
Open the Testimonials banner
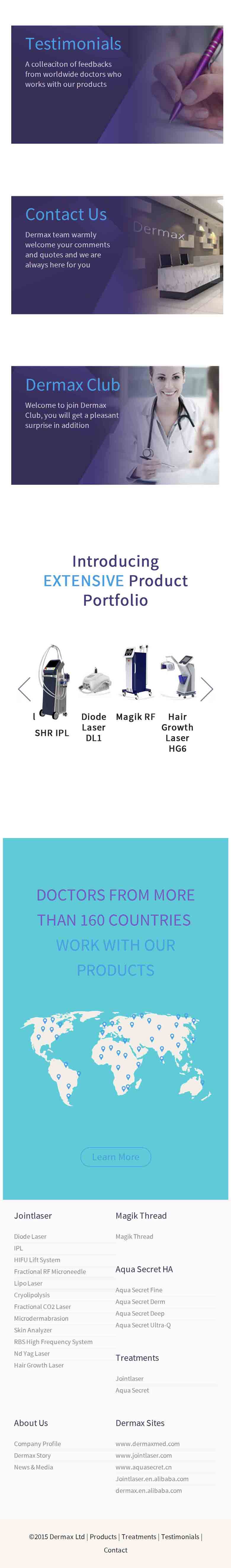(116, 85)
